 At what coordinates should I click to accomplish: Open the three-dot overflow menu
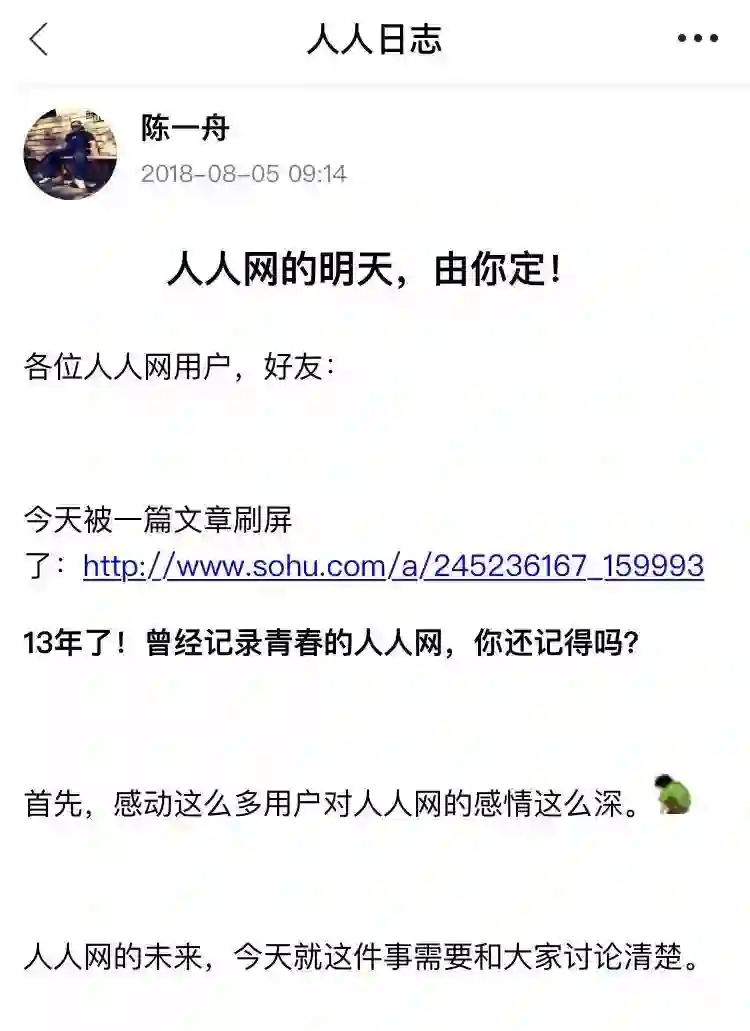(x=697, y=40)
